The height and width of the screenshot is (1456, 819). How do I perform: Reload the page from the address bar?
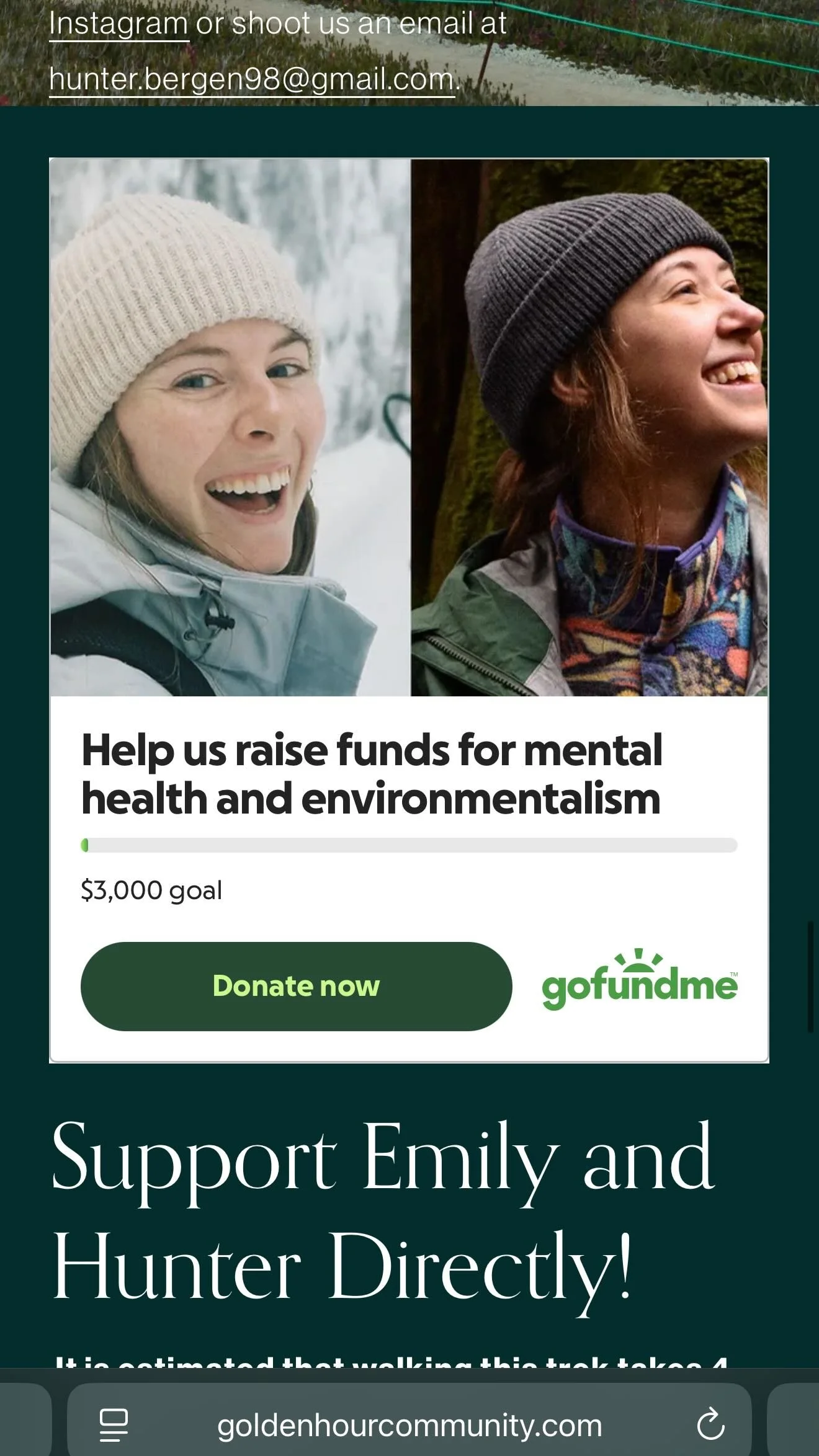(x=710, y=1424)
